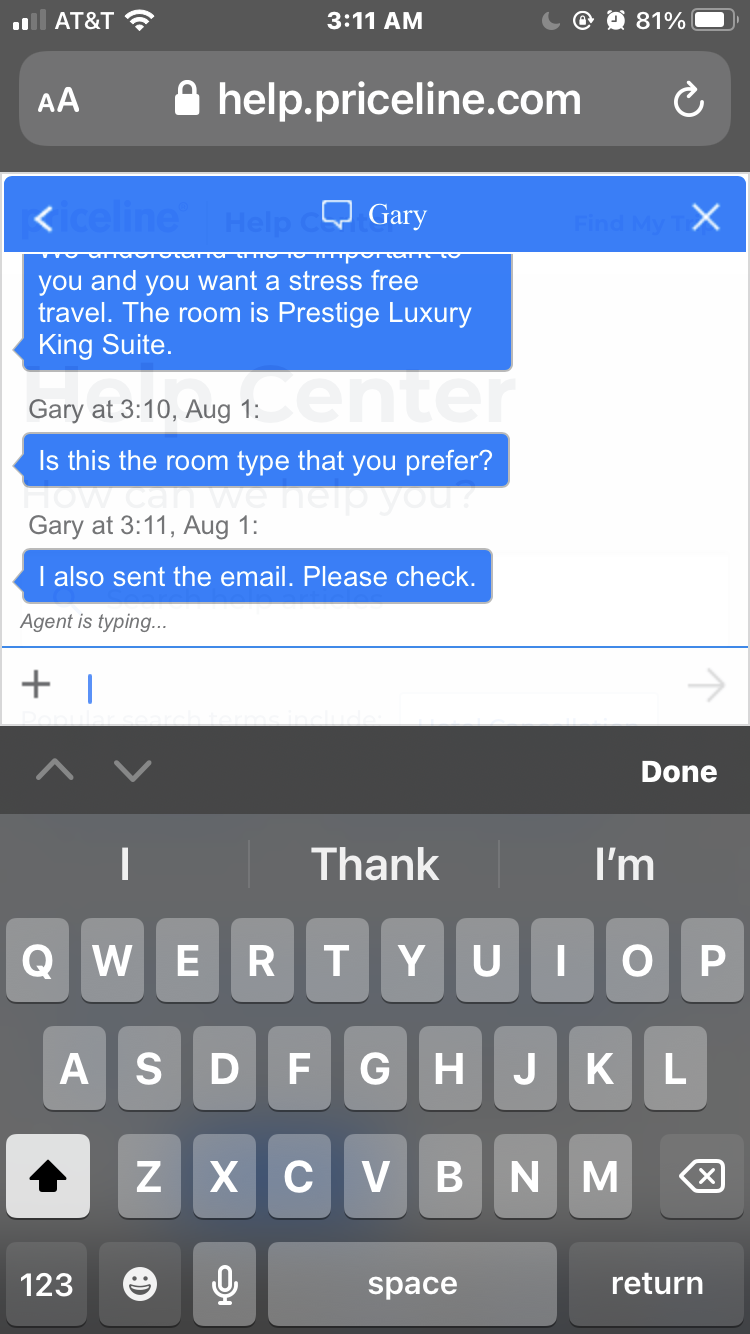Reload the help.priceline.com page
The height and width of the screenshot is (1334, 750).
689,99
